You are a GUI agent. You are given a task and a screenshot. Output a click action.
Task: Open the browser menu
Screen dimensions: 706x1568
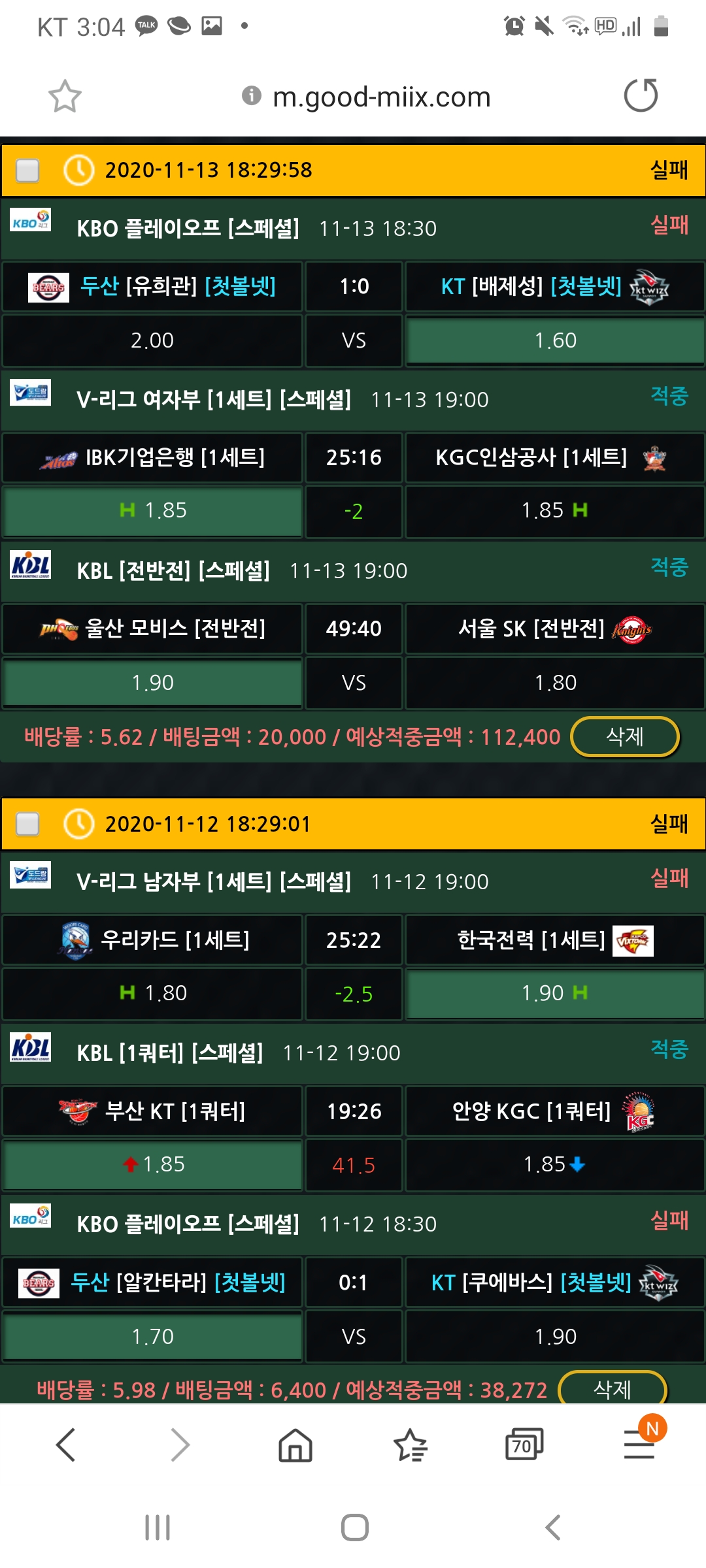tap(639, 1445)
